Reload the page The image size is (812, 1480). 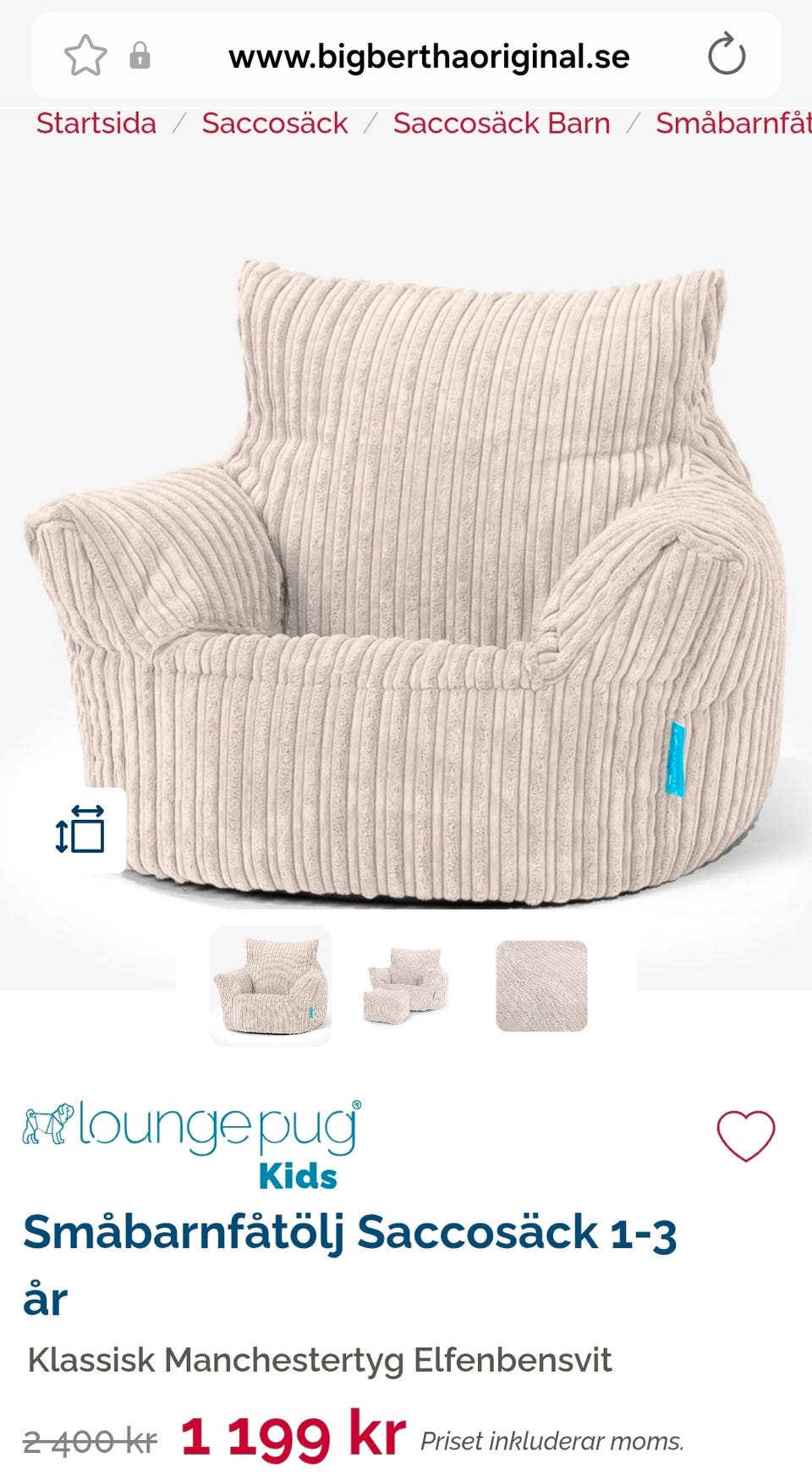pos(726,56)
